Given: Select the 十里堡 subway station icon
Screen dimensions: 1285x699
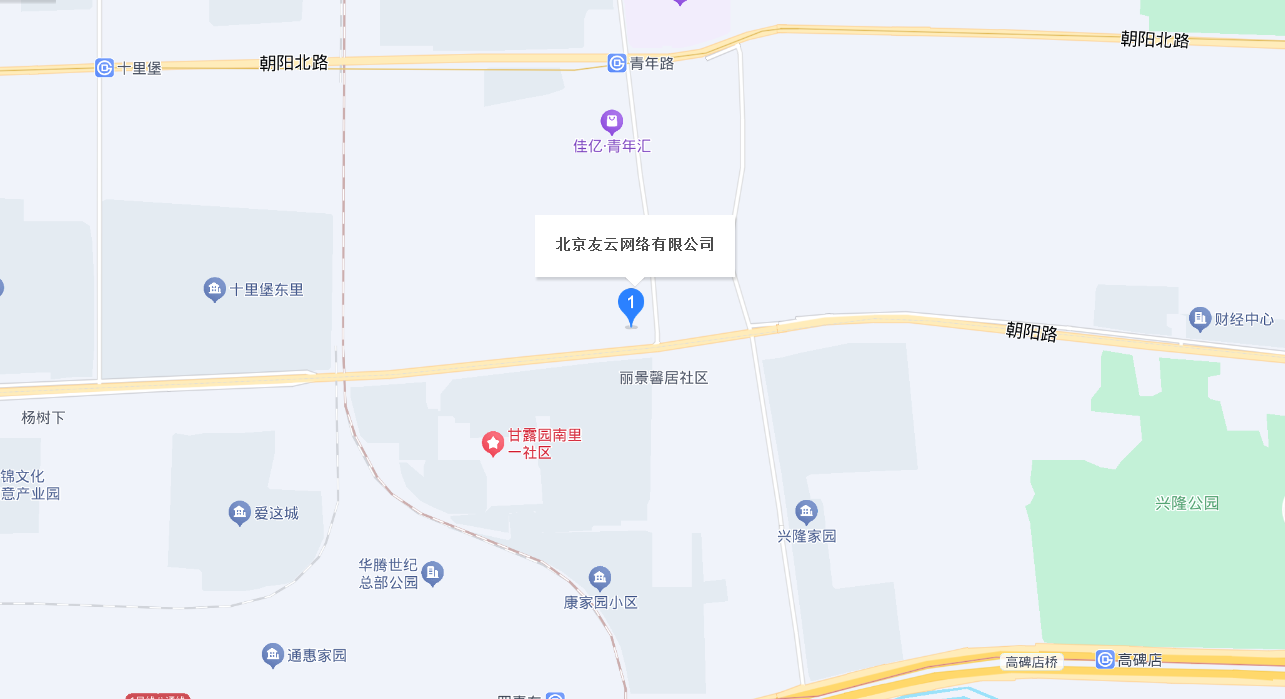Looking at the screenshot, I should [x=105, y=68].
